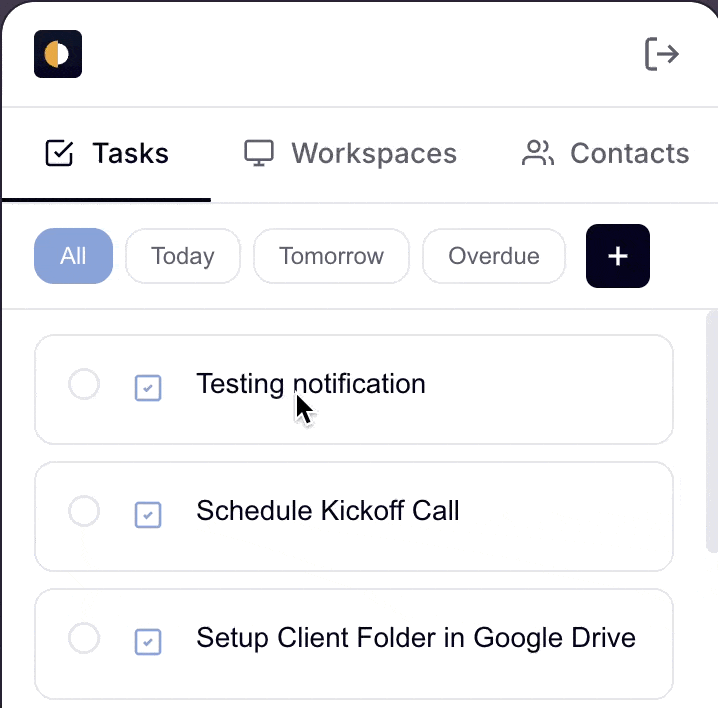Open the Contacts tab

click(605, 153)
